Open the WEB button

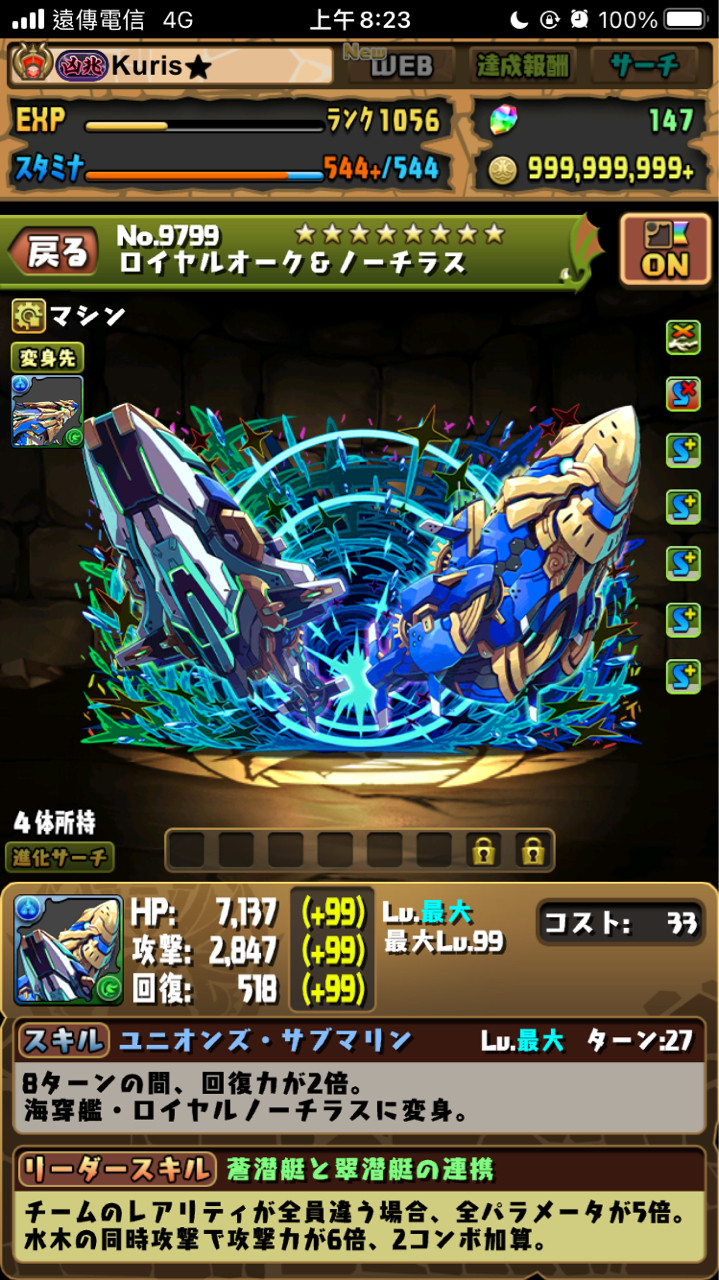401,66
